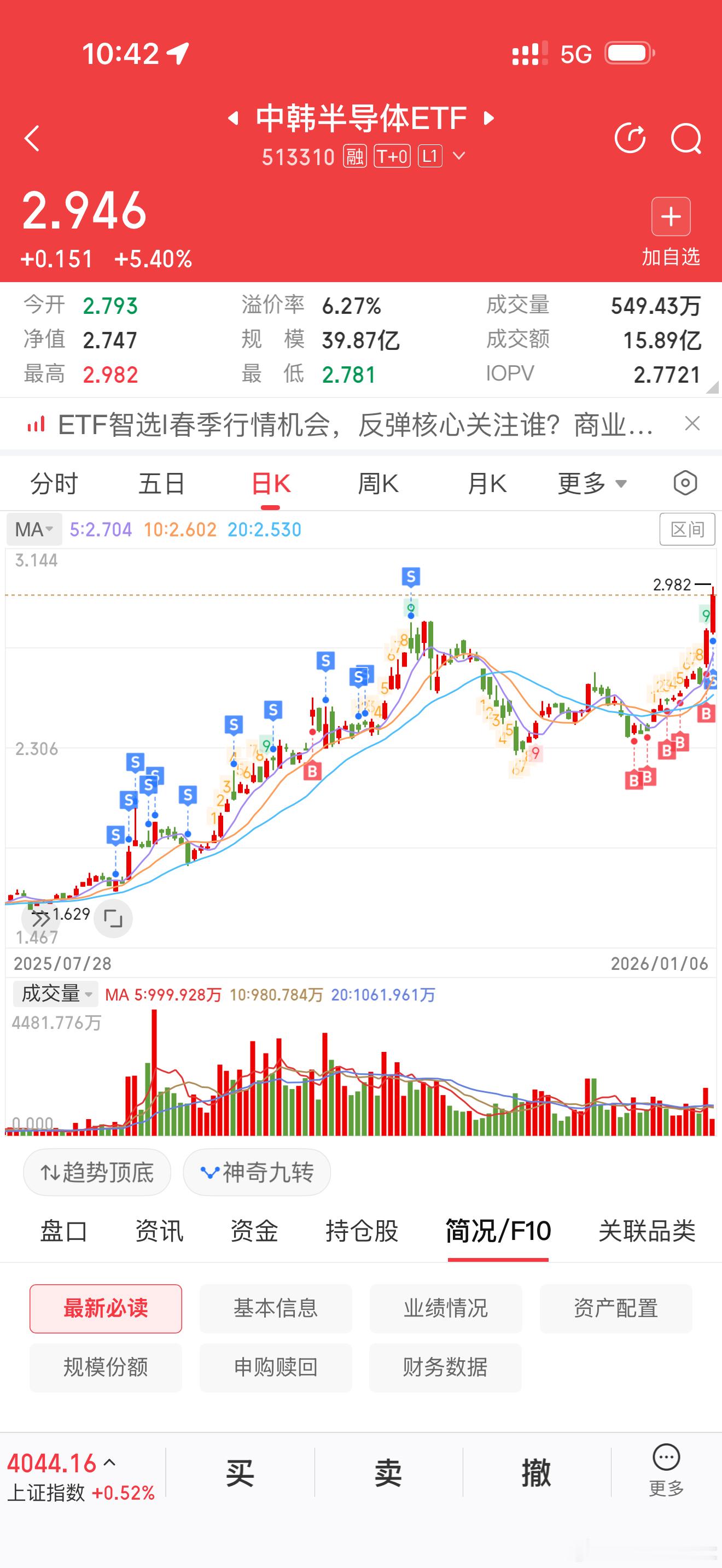Image resolution: width=722 pixels, height=1568 pixels.
Task: Open search via the magnifier icon
Action: click(x=686, y=139)
